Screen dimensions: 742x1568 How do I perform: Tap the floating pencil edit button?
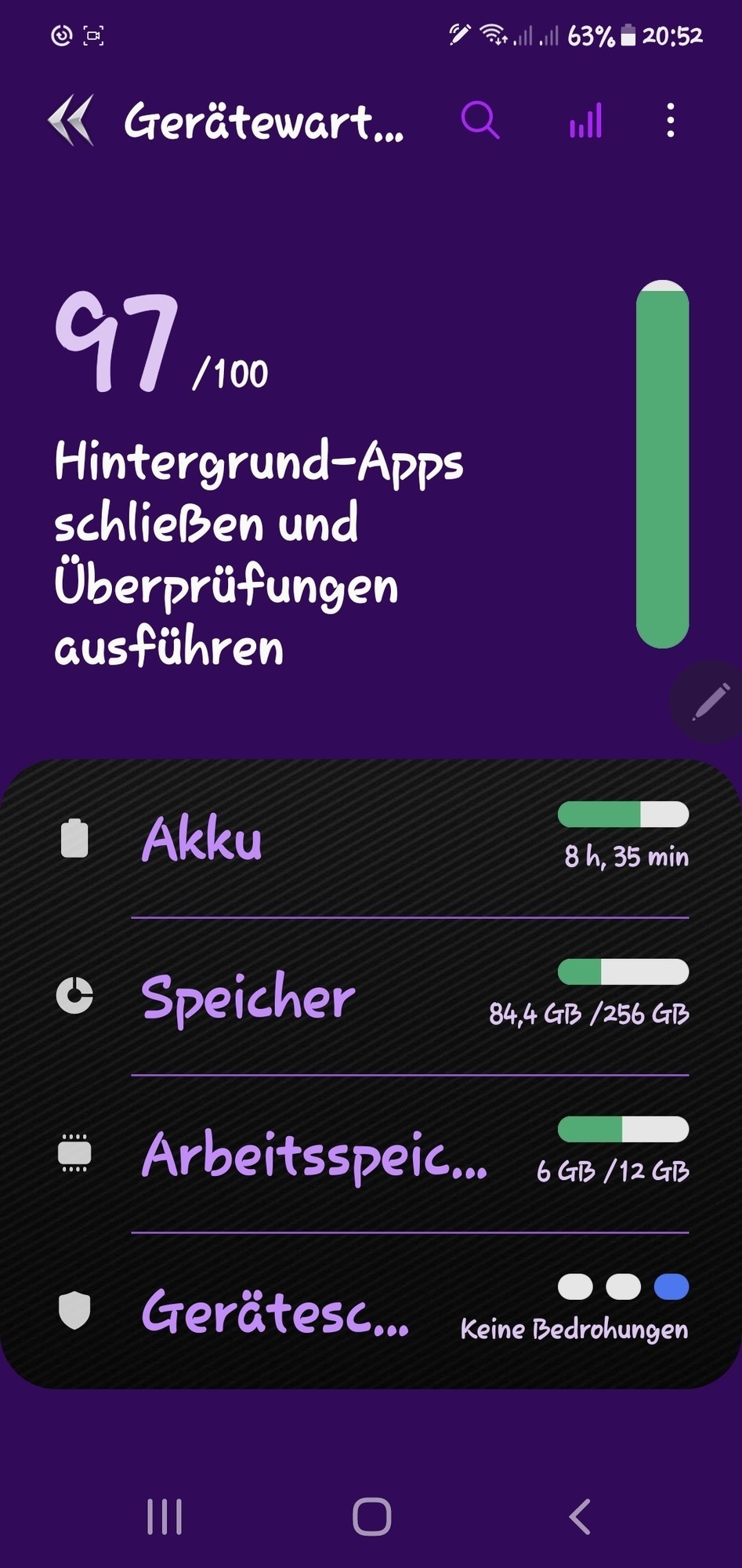(x=710, y=702)
